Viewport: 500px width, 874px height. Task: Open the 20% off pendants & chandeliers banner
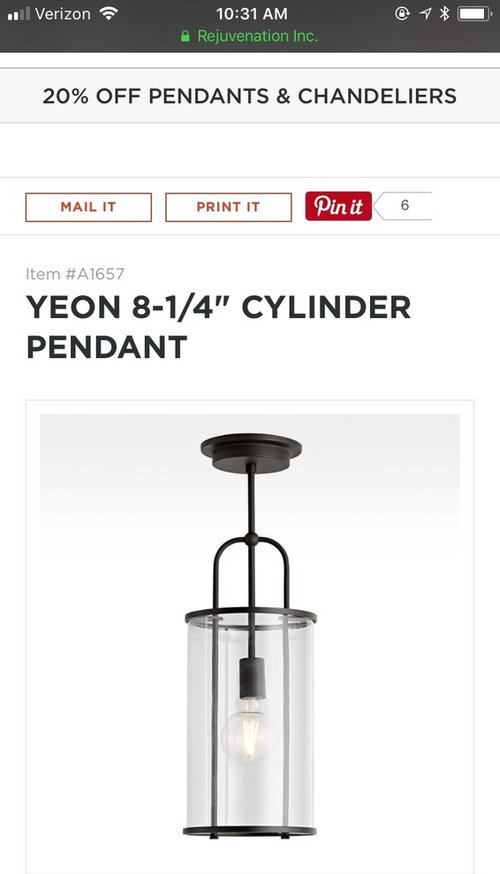pyautogui.click(x=250, y=96)
